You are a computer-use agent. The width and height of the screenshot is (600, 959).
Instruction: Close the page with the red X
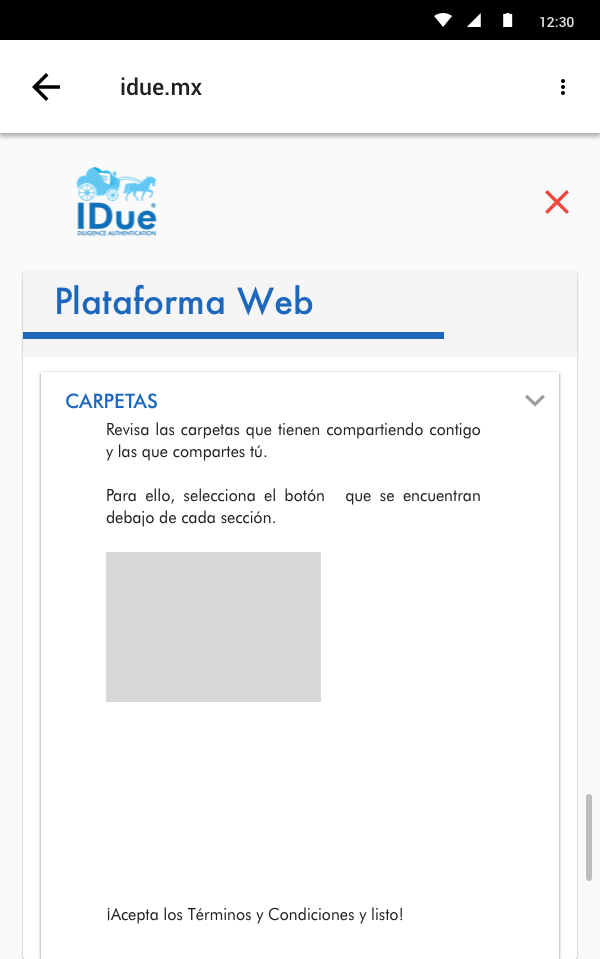click(x=557, y=202)
